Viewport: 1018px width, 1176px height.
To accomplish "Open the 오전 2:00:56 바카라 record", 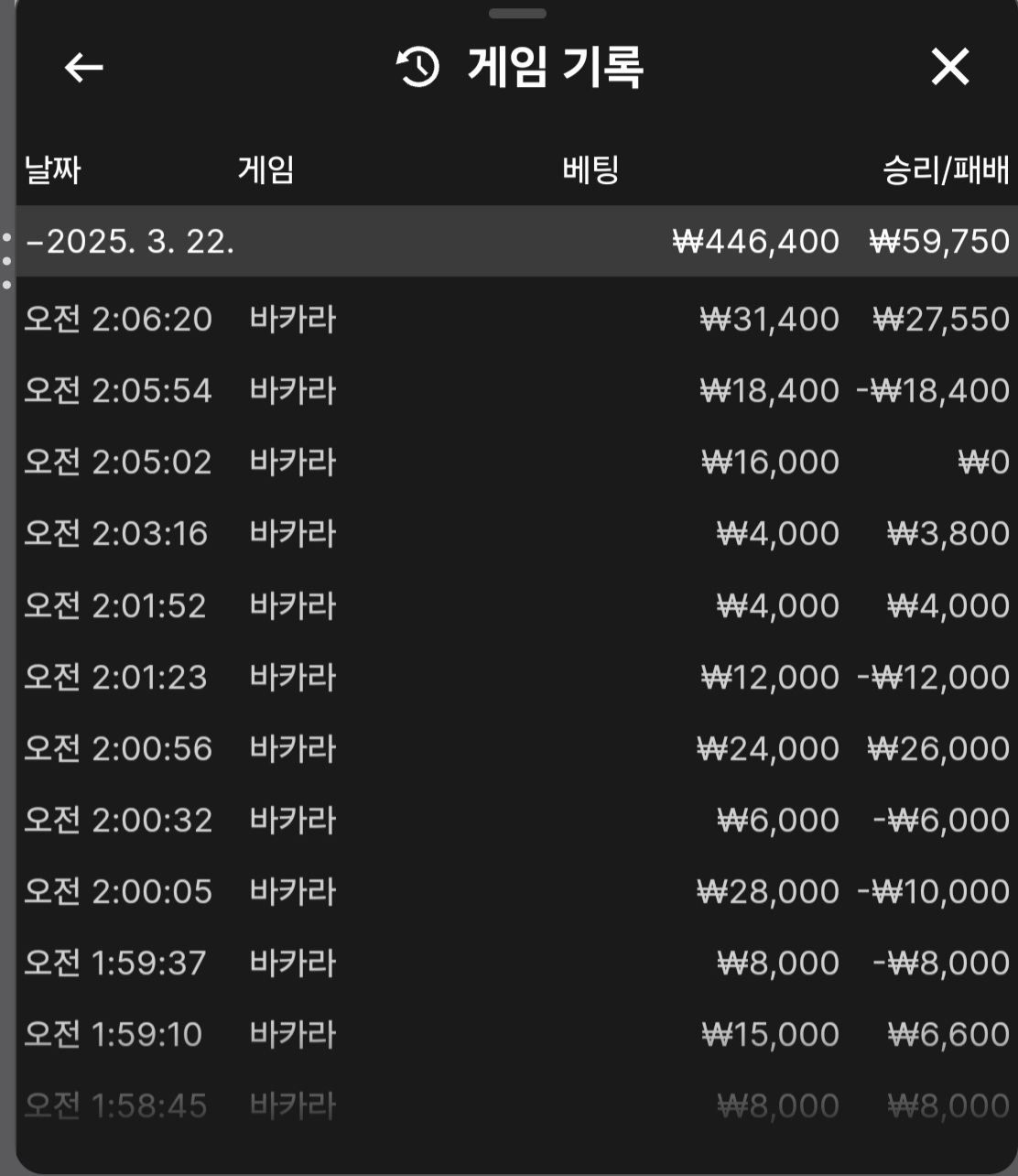I will pyautogui.click(x=513, y=748).
